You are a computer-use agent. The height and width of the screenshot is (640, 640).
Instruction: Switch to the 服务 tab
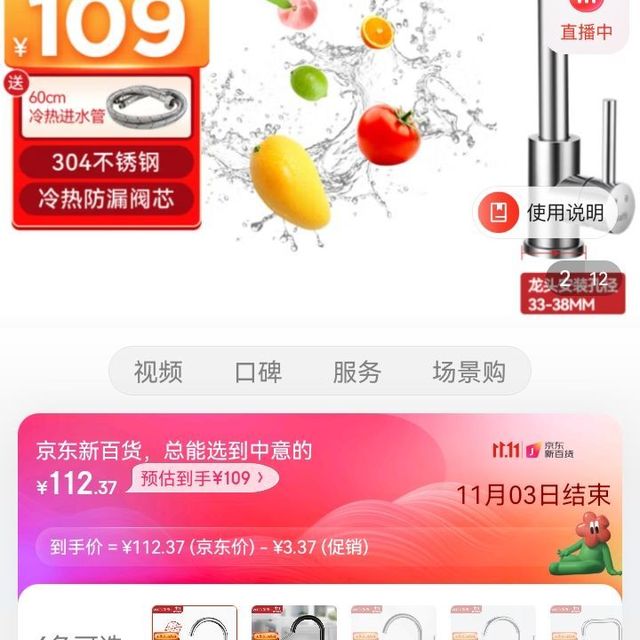click(357, 373)
